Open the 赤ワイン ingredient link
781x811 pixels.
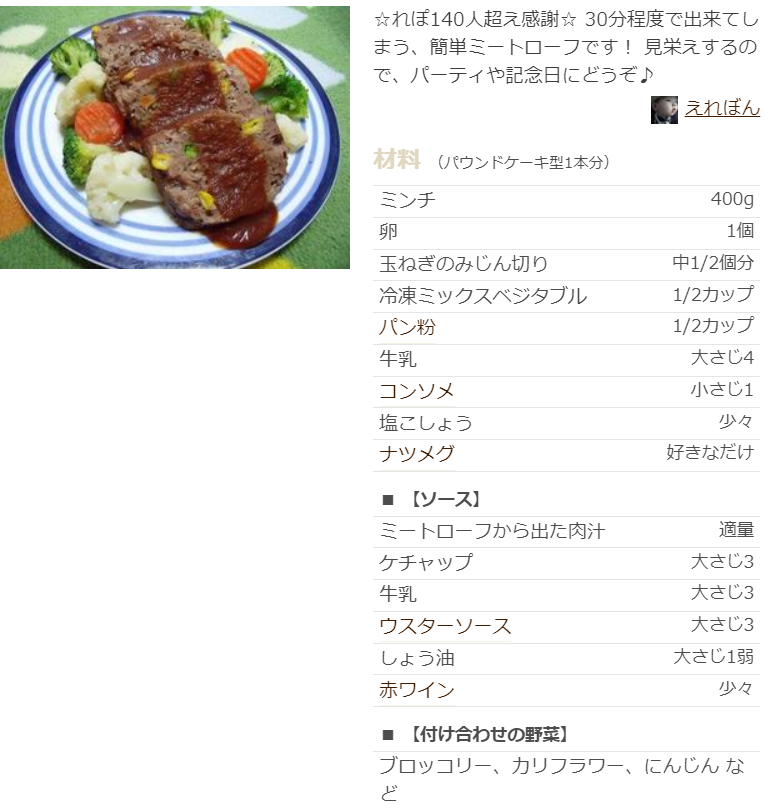click(x=416, y=690)
